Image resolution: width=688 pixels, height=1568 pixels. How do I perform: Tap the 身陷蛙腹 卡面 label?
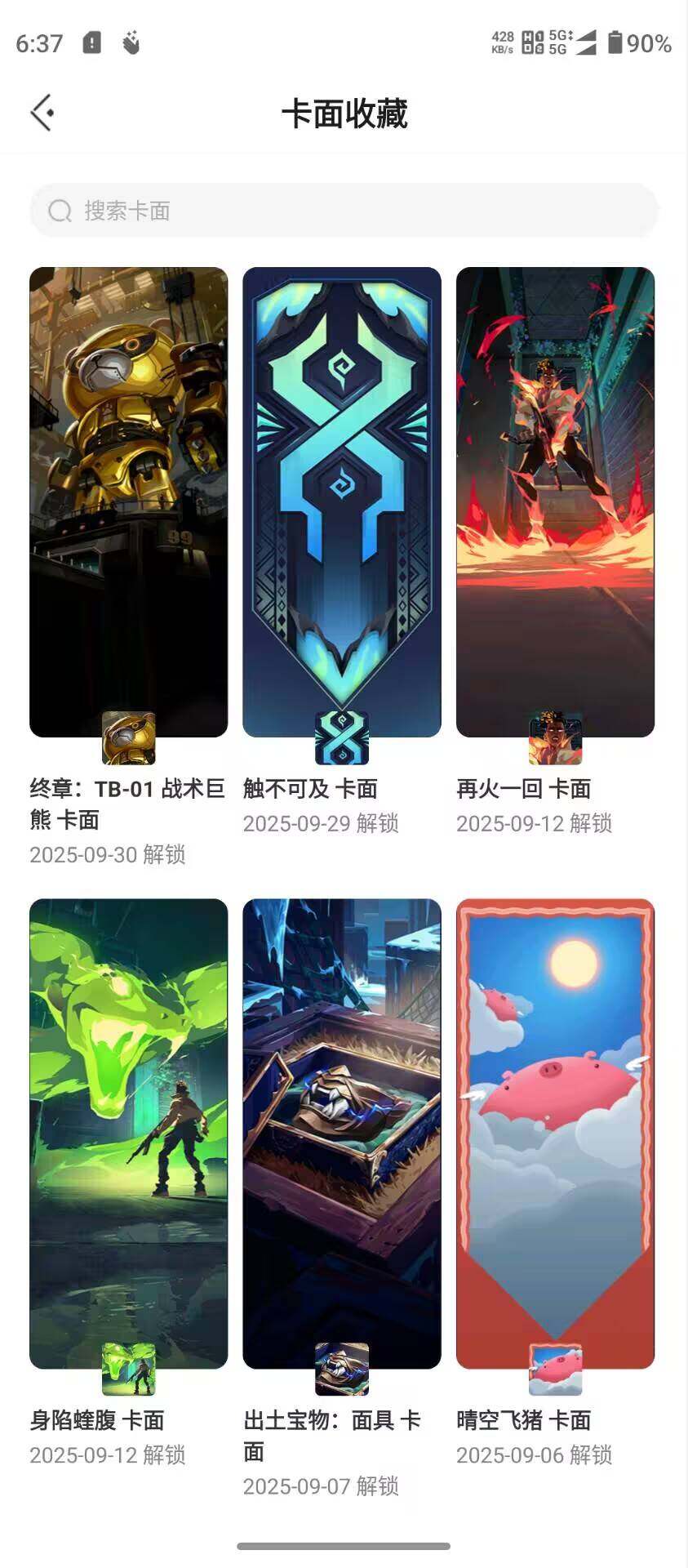point(98,1421)
